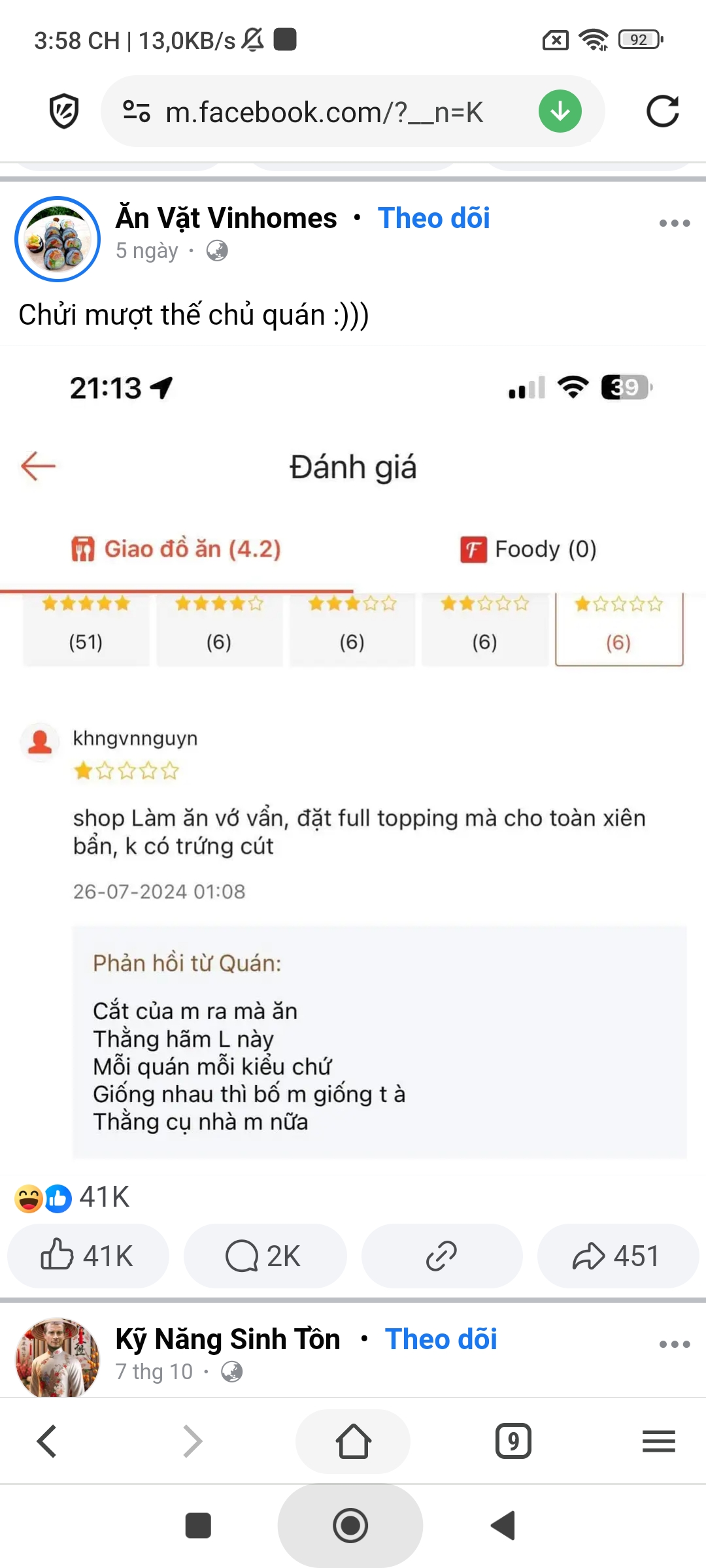The image size is (706, 1568).
Task: Open the 2K comments on the post
Action: coord(264,1256)
